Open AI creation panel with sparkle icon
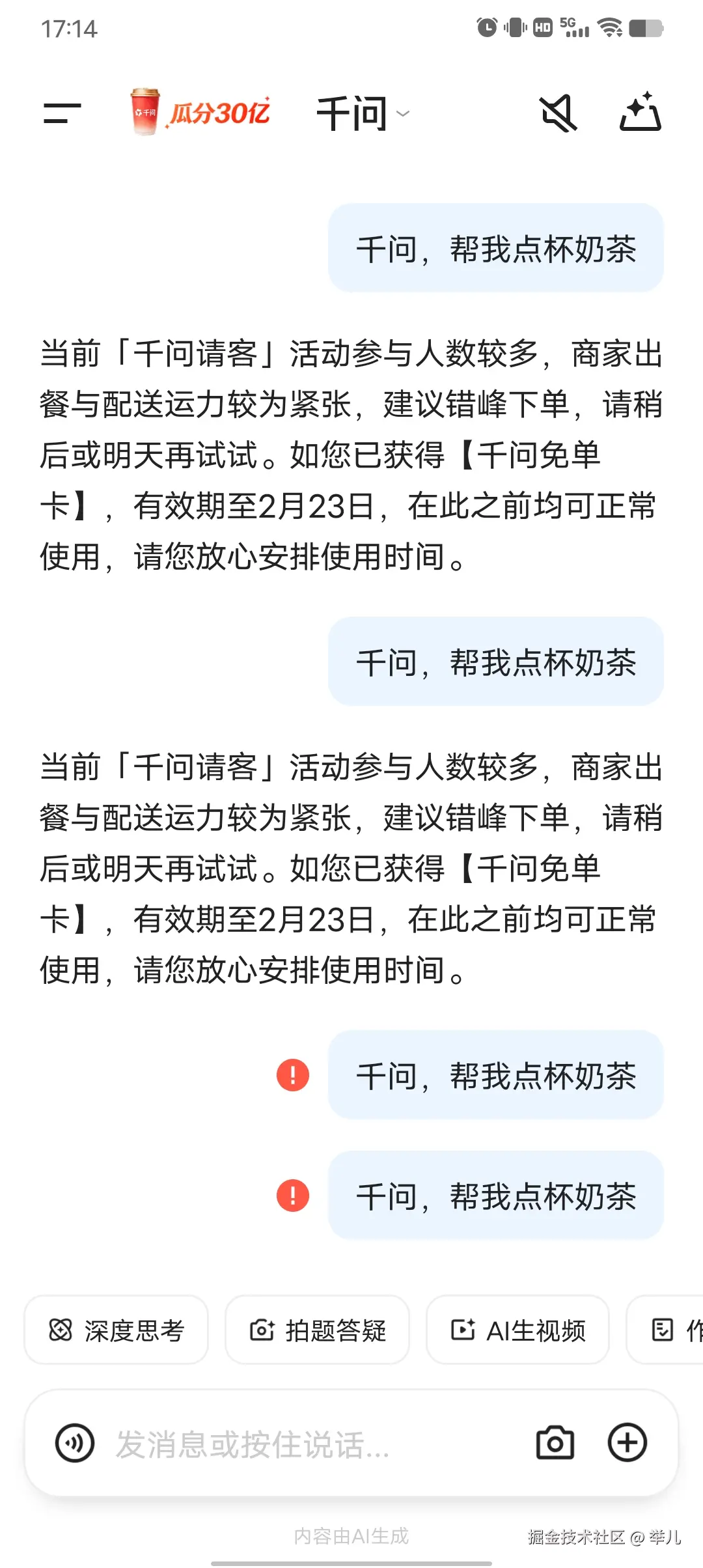The height and width of the screenshot is (1568, 703). [641, 113]
